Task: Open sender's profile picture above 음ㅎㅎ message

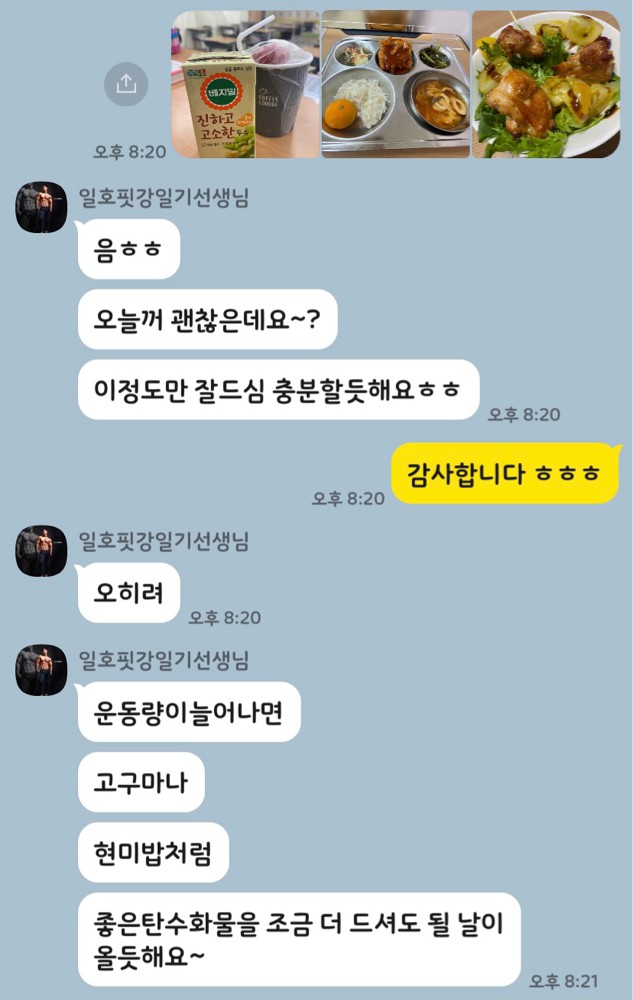Action: click(41, 208)
